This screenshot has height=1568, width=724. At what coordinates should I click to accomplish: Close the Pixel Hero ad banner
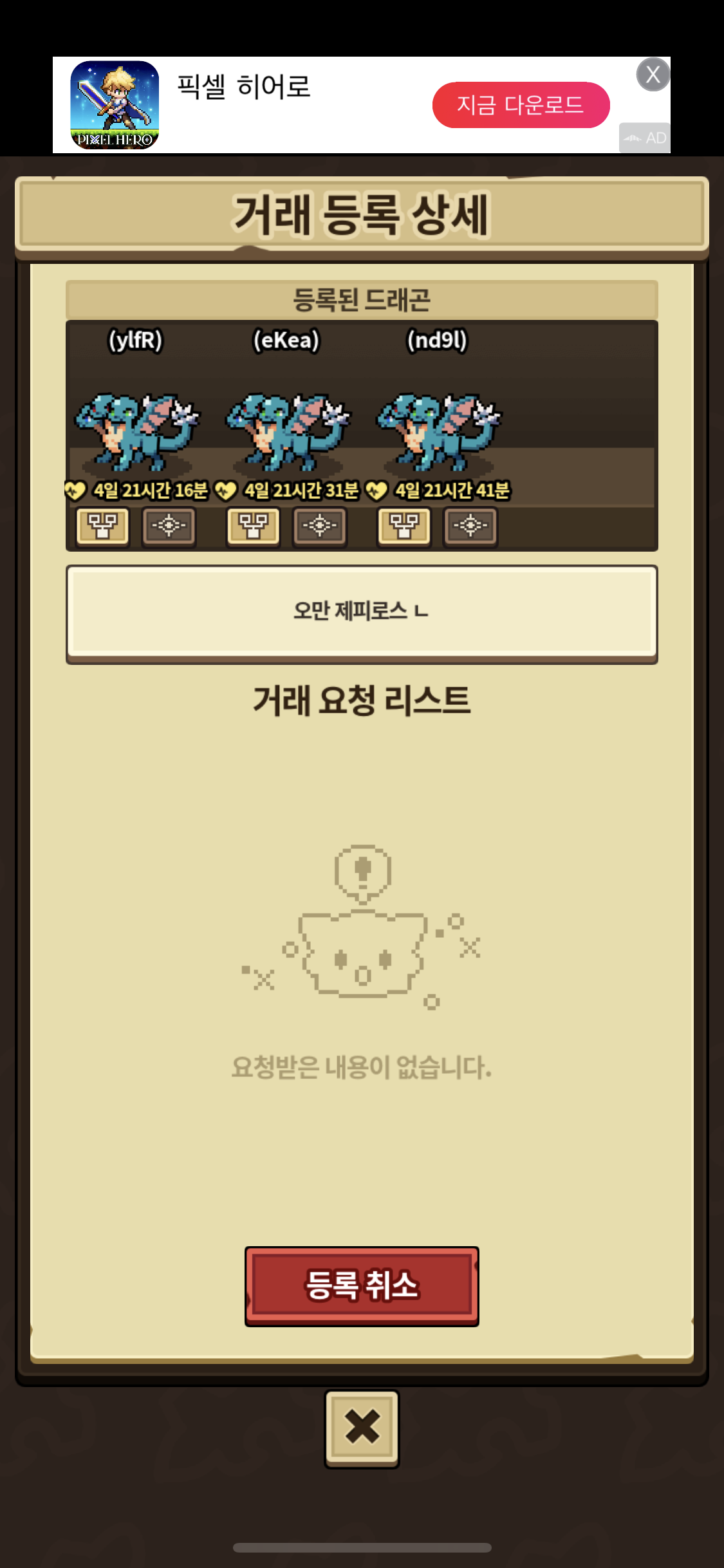(653, 75)
